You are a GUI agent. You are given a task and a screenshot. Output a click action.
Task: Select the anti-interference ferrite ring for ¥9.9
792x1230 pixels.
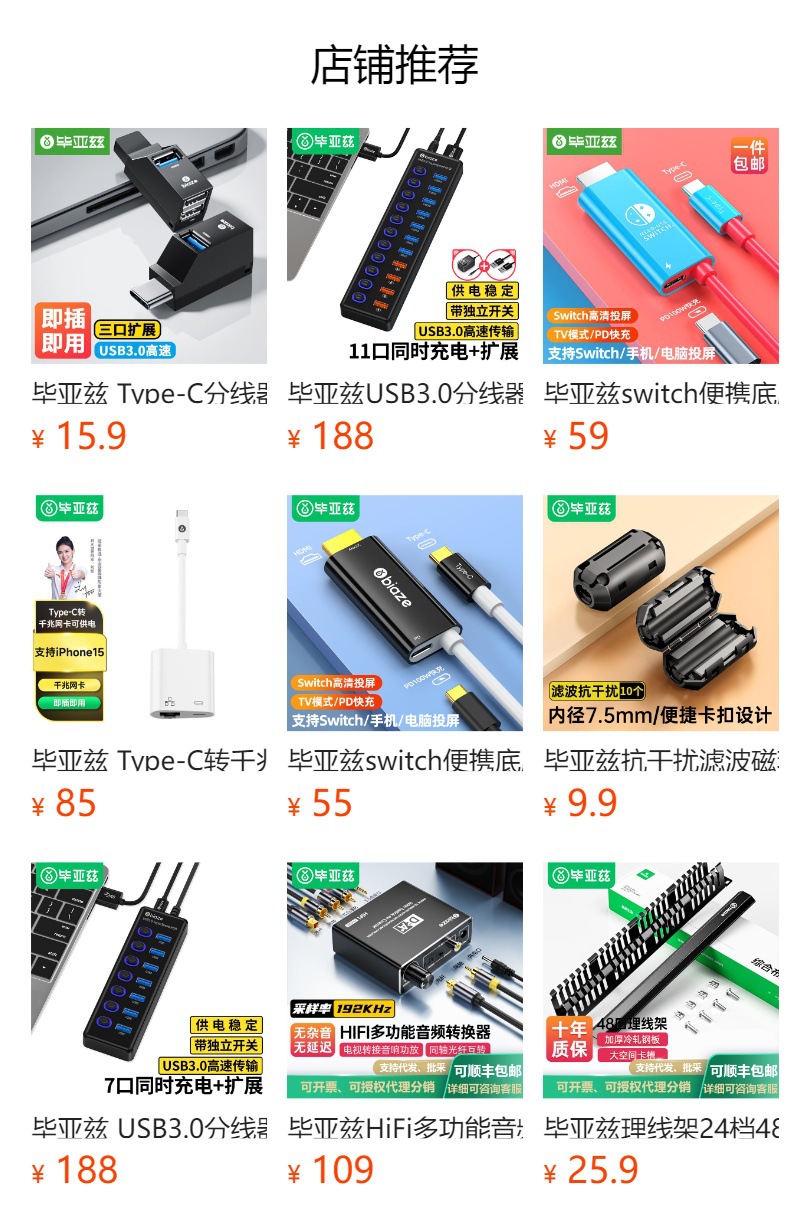point(661,658)
